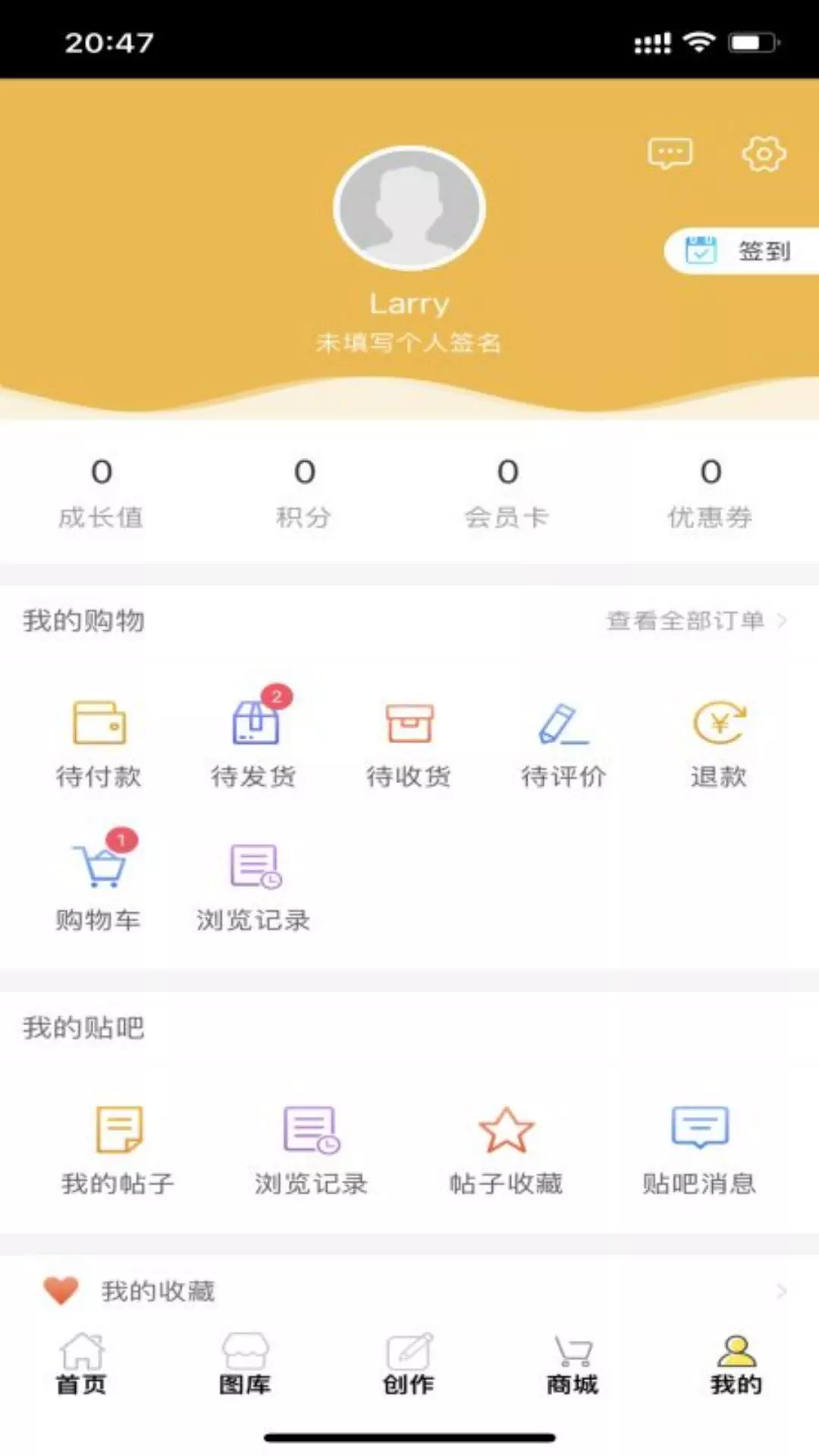Switch to the 图库 gallery tab

coord(245,1364)
